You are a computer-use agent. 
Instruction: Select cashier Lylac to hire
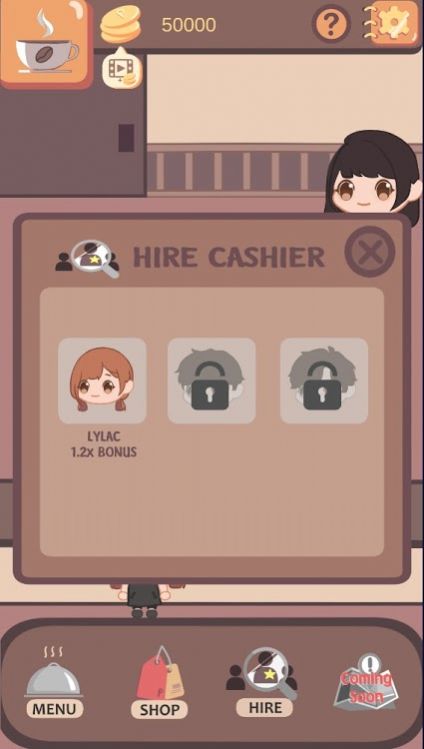click(x=102, y=381)
